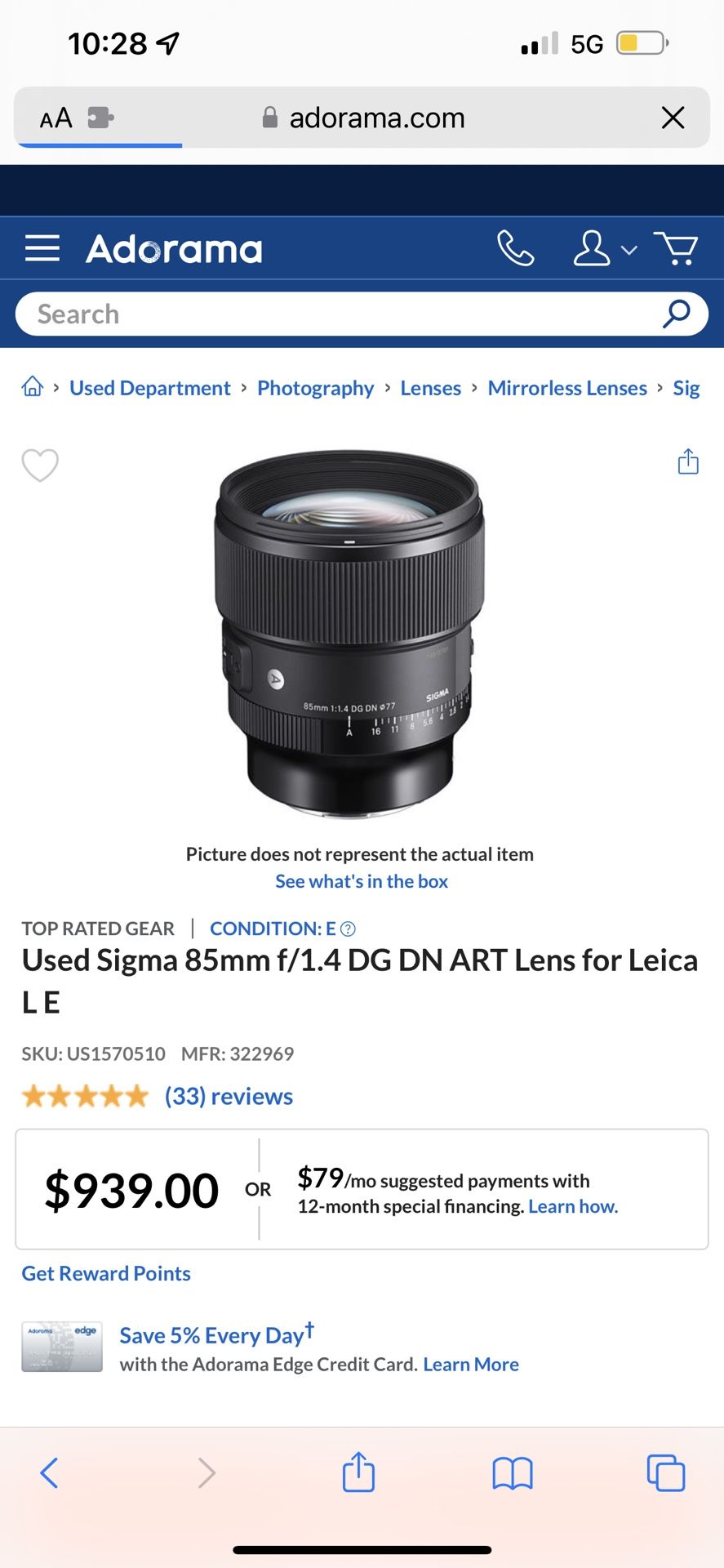Viewport: 724px width, 1568px height.
Task: Open the account profile dropdown
Action: coord(603,248)
